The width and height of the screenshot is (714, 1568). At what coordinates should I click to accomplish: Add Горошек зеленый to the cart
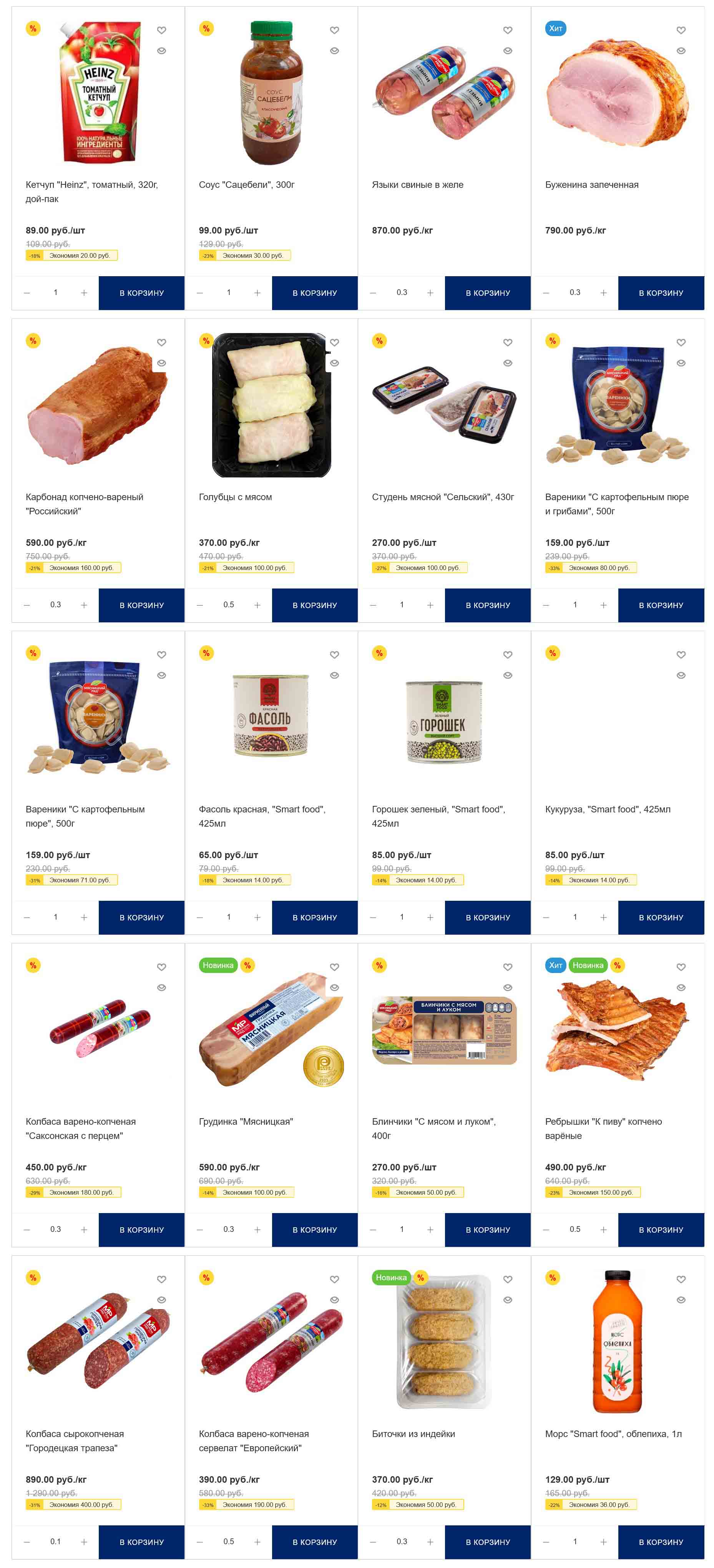pos(488,917)
